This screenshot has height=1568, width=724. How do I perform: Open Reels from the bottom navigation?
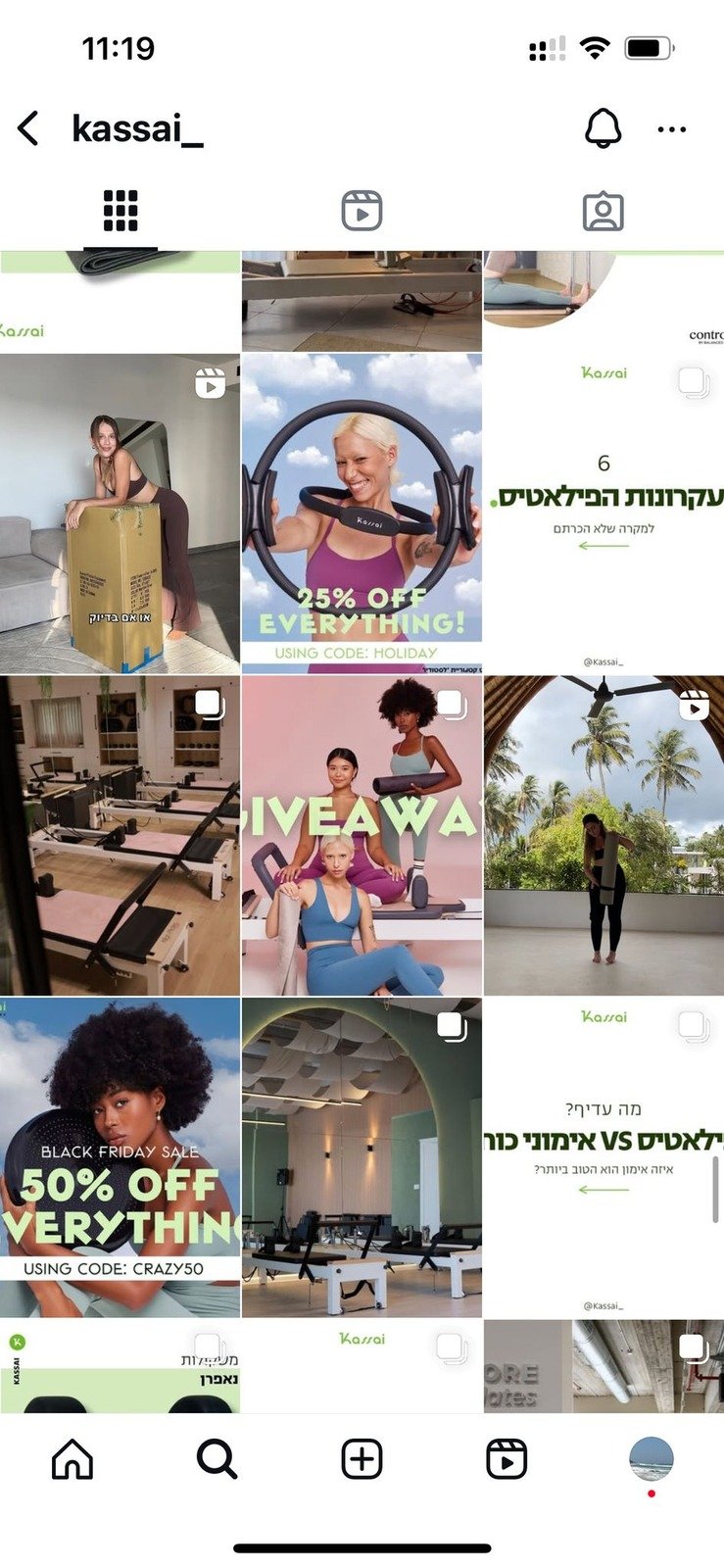[x=507, y=1459]
